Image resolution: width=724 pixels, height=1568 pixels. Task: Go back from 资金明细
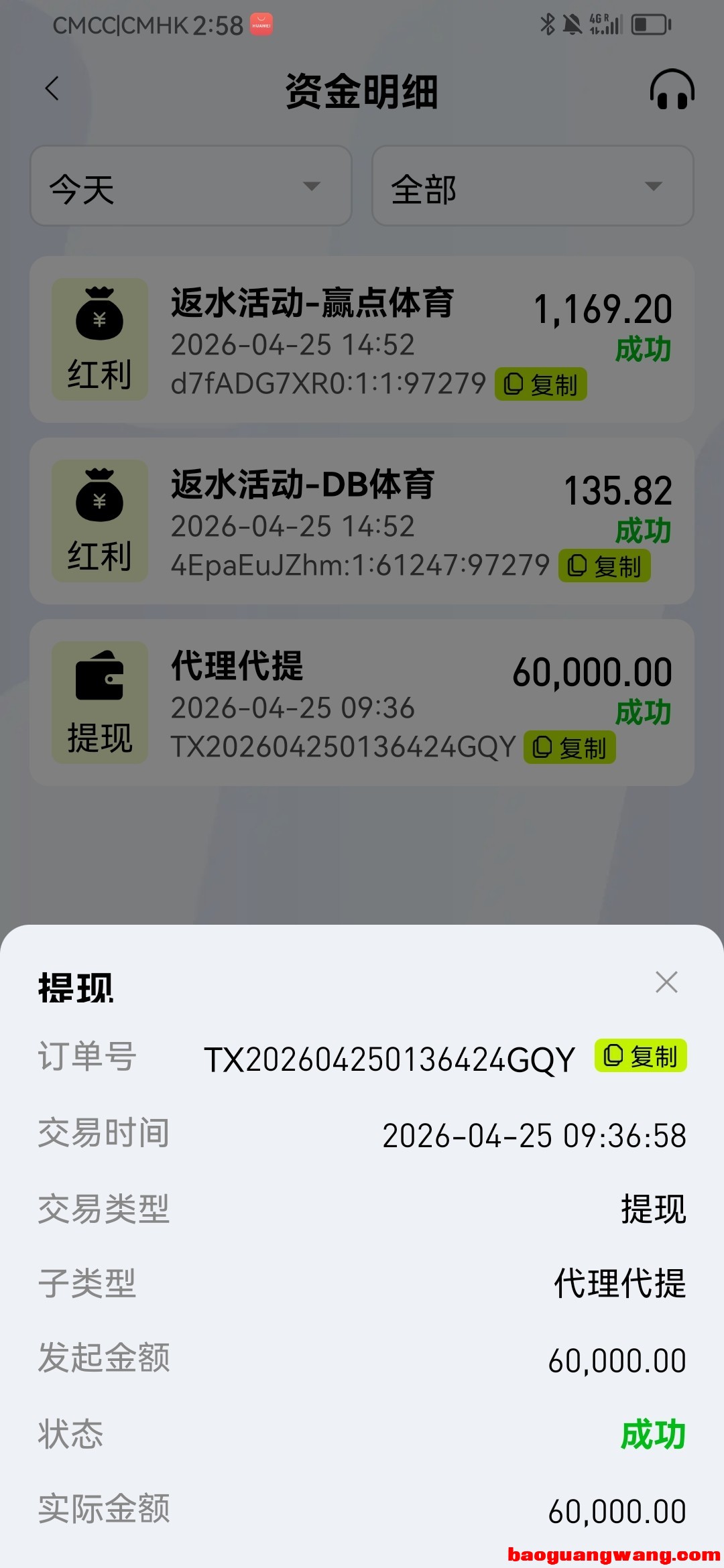click(52, 89)
